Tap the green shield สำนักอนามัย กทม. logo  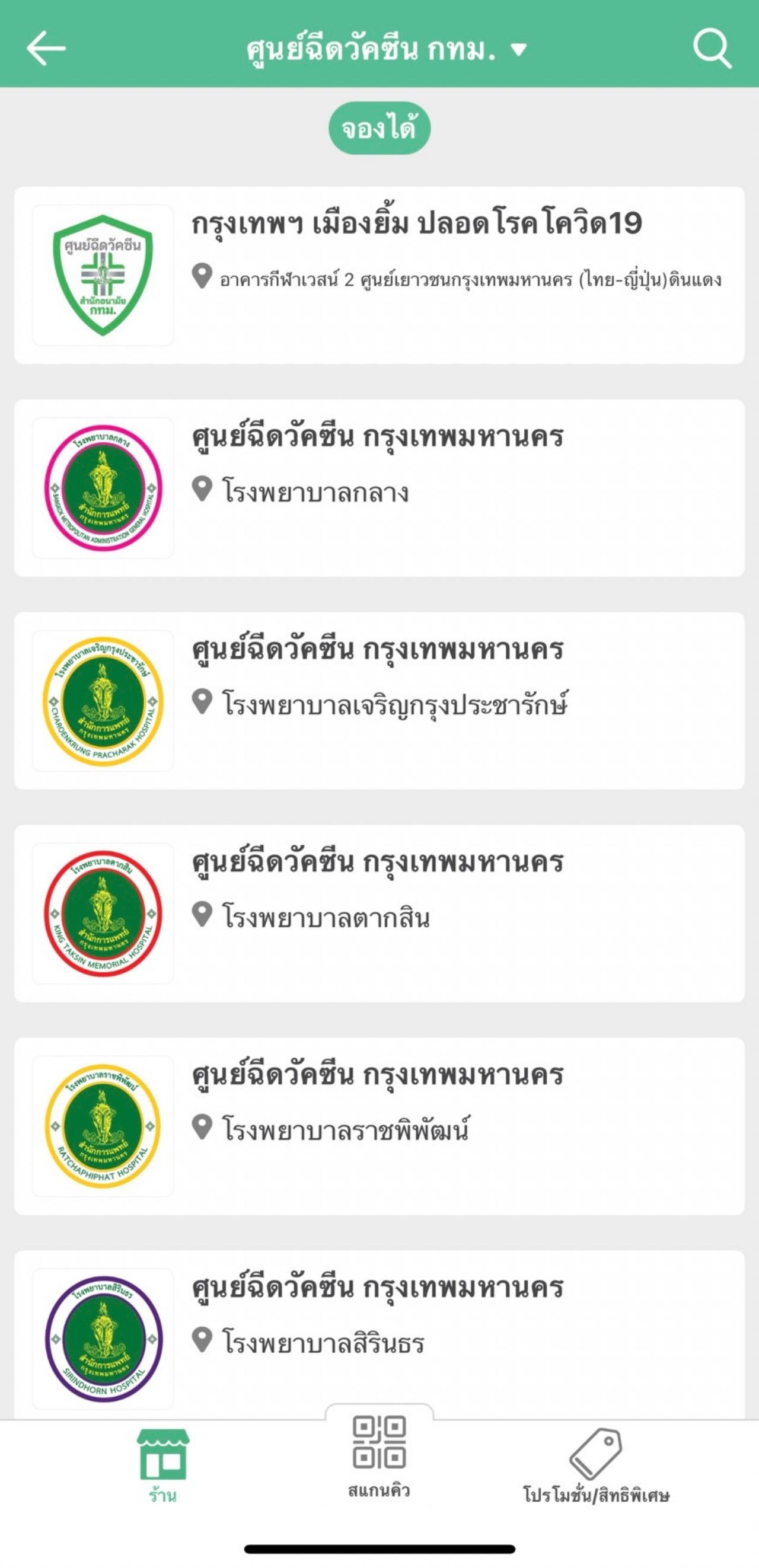[x=103, y=274]
